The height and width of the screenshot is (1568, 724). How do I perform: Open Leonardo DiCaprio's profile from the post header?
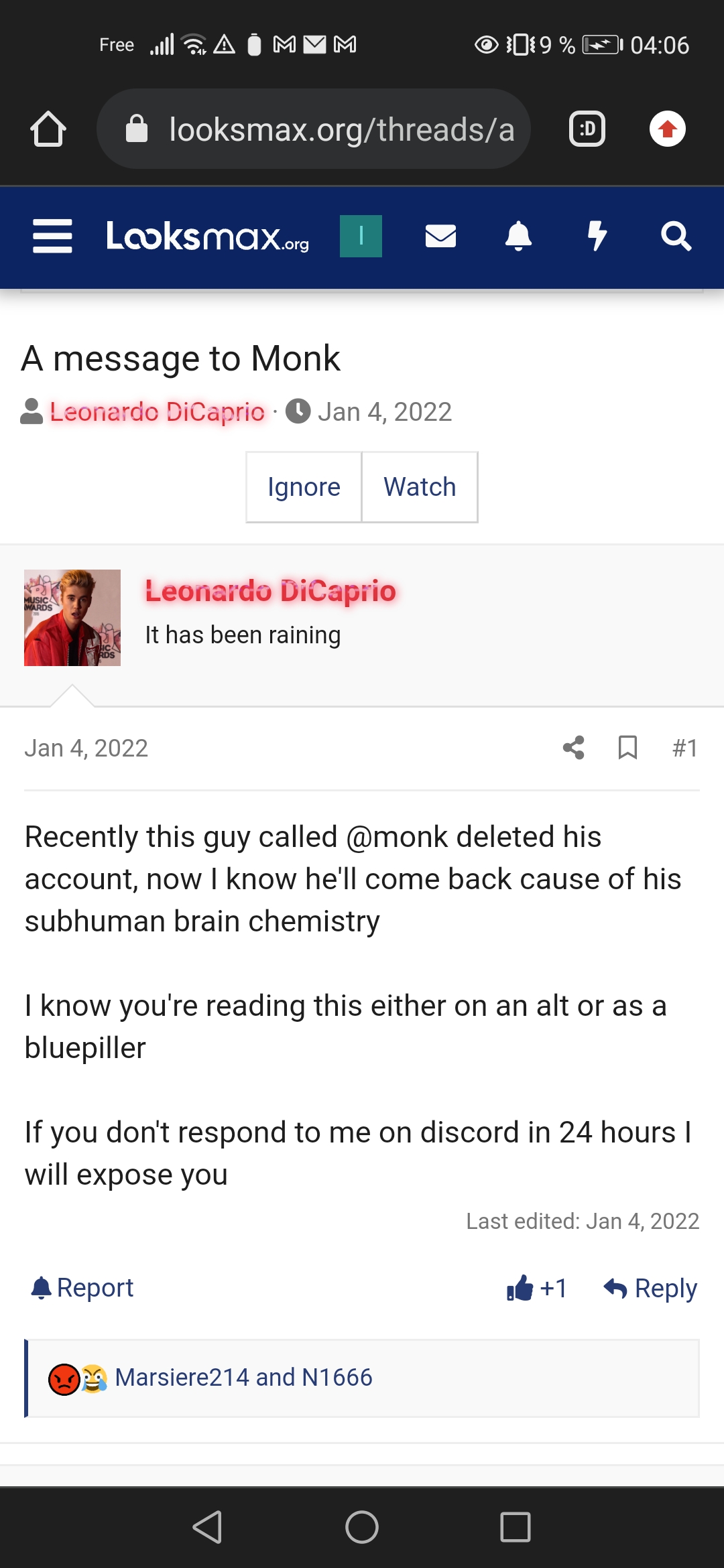(271, 591)
